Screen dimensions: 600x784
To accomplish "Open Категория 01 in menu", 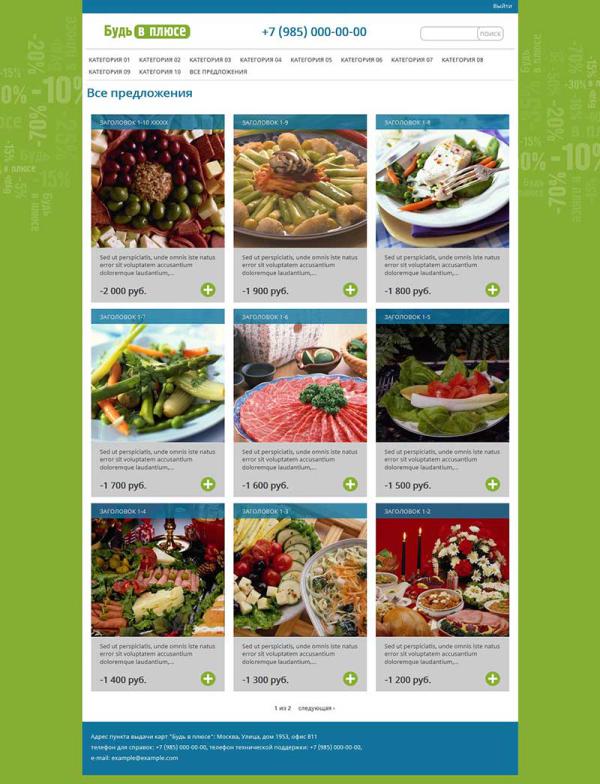I will 109,60.
